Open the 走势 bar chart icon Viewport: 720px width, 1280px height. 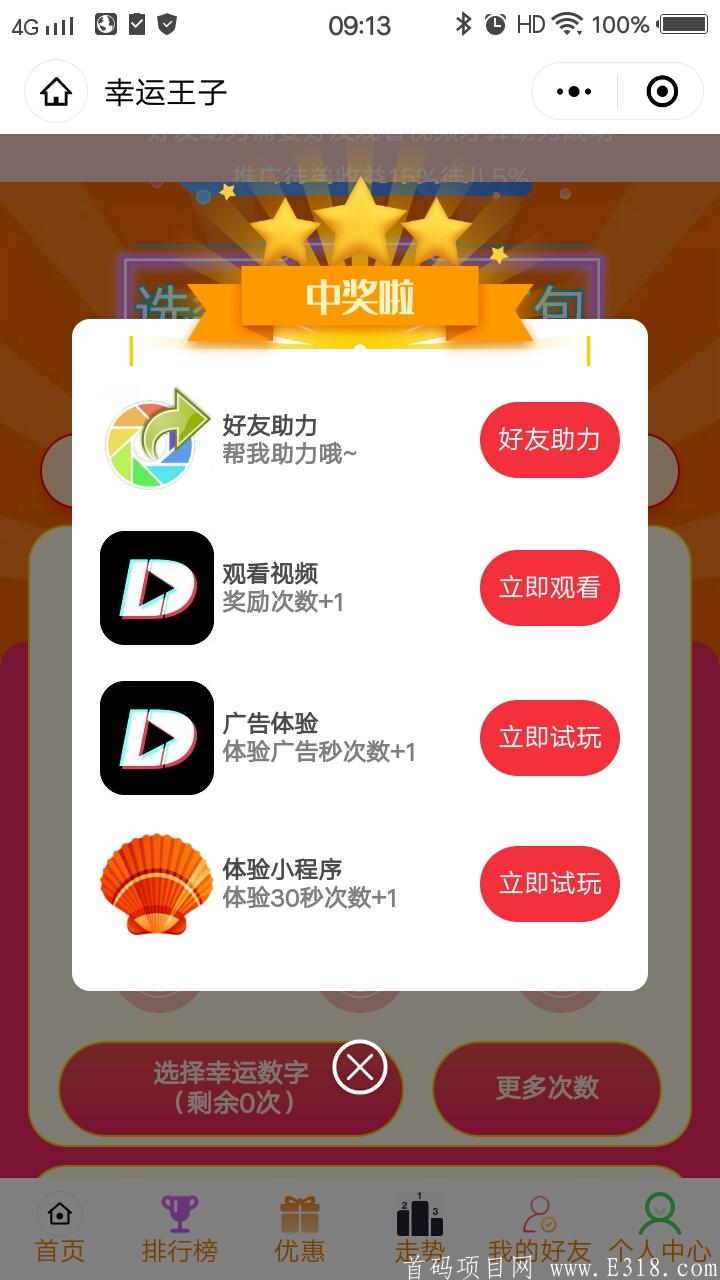419,1212
